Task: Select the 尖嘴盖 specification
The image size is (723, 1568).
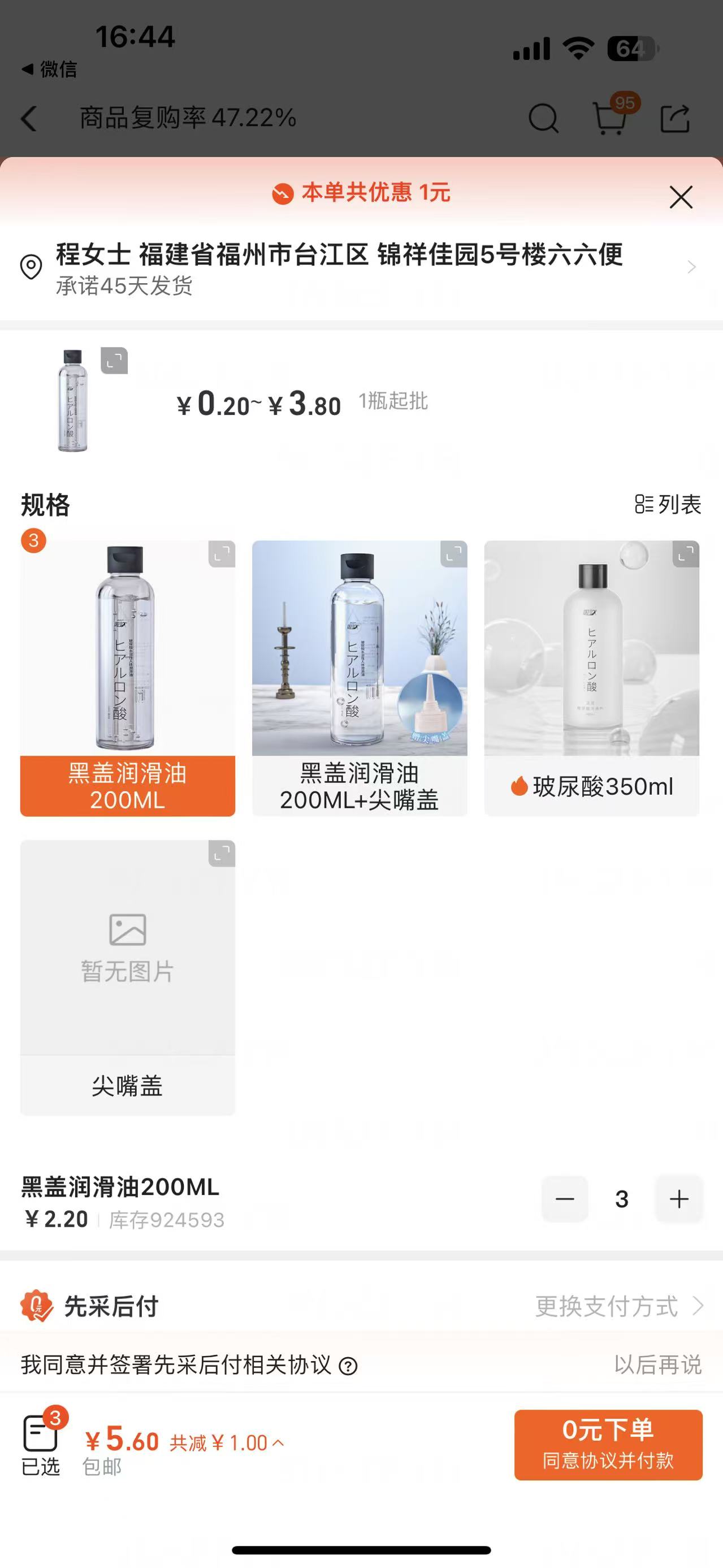Action: pos(128,977)
